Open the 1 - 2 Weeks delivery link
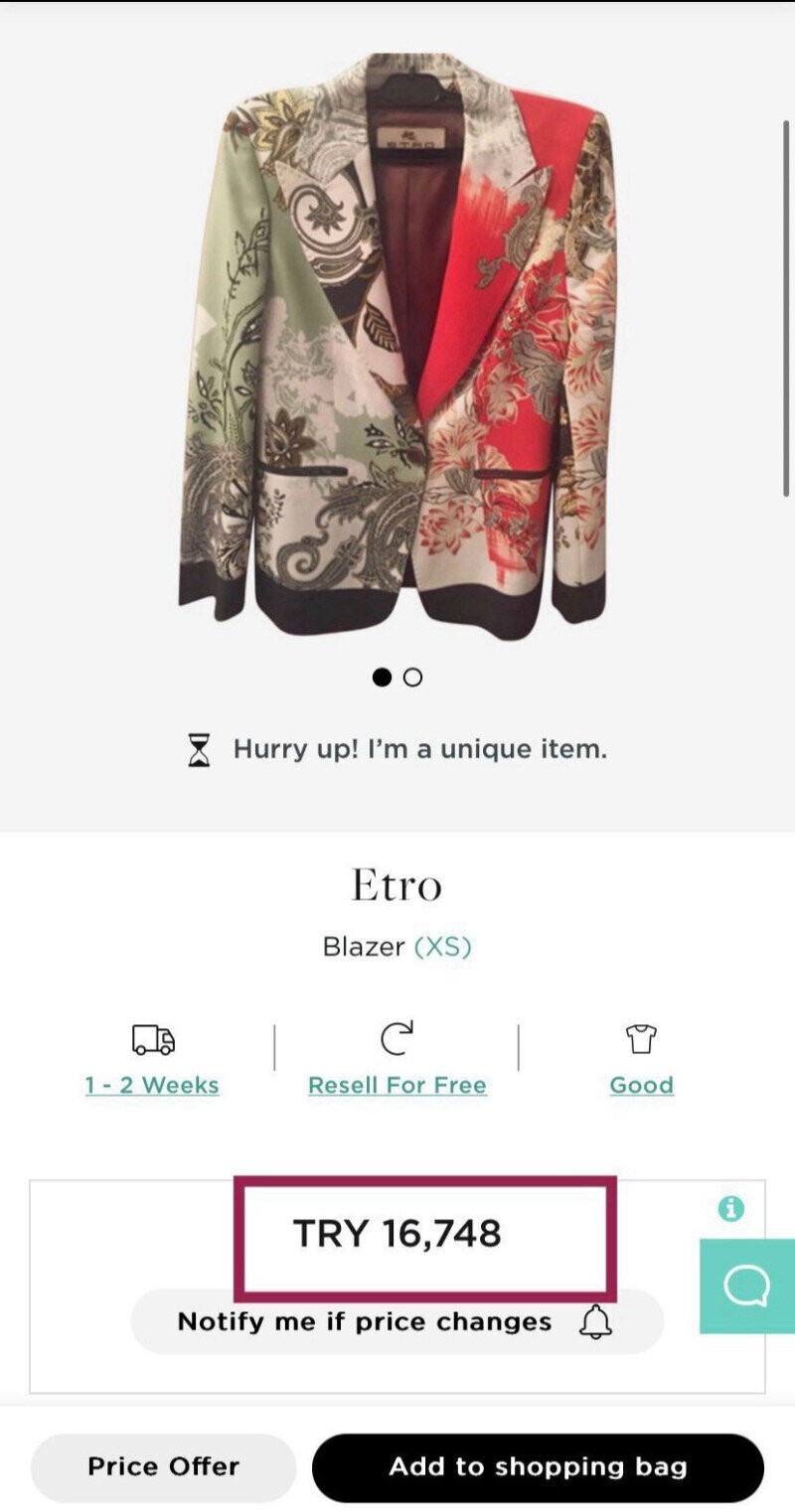Image resolution: width=795 pixels, height=1512 pixels. [152, 1084]
